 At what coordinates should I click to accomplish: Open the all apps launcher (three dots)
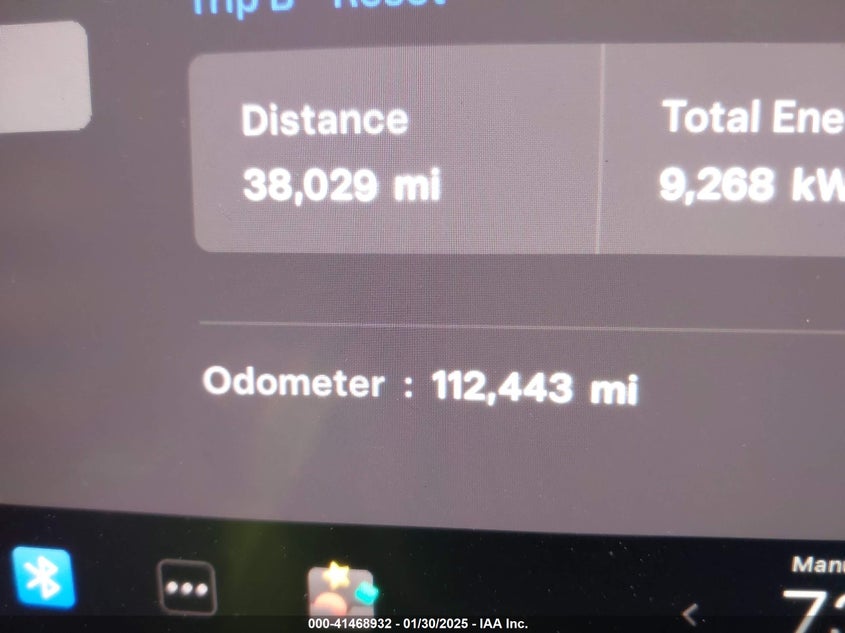tap(187, 589)
